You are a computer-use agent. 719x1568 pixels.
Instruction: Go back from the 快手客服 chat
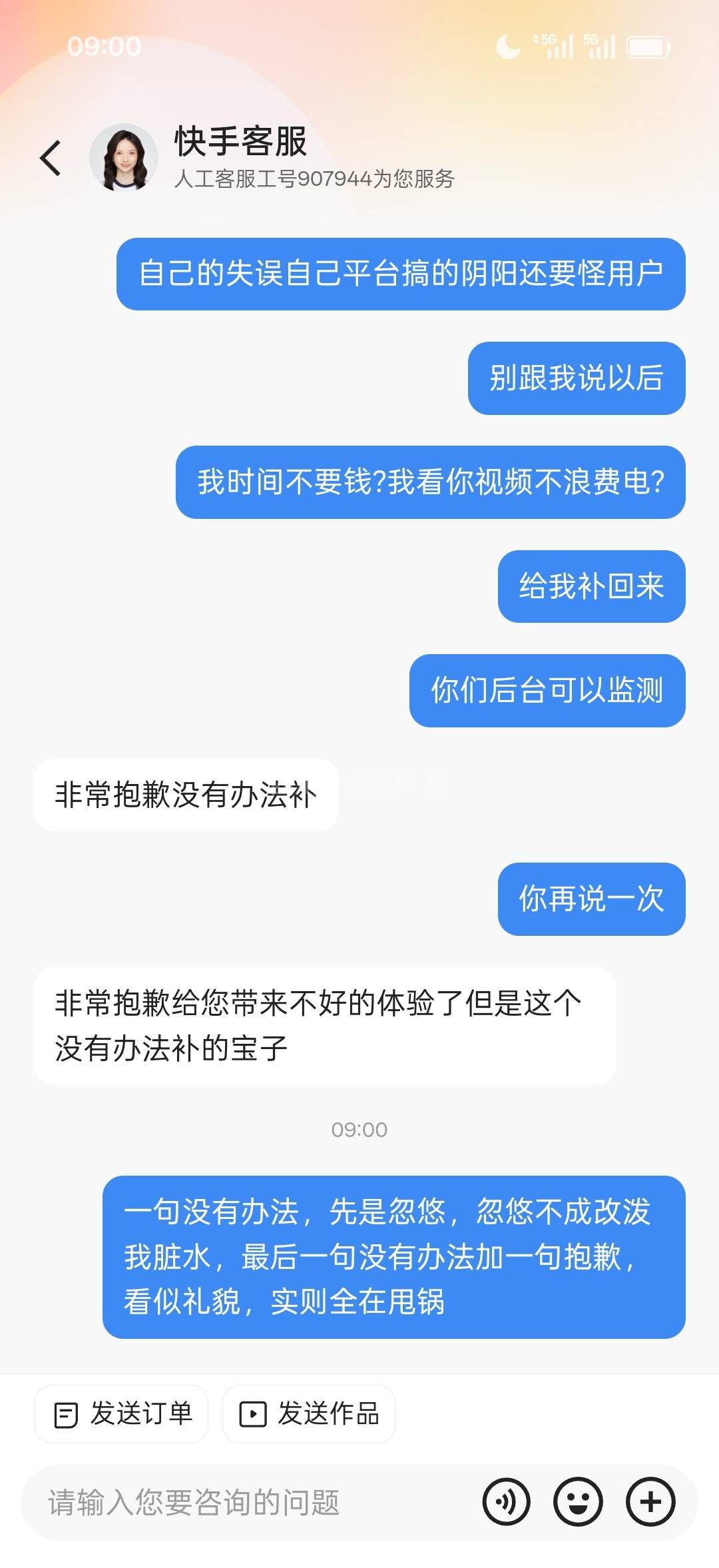pyautogui.click(x=51, y=159)
